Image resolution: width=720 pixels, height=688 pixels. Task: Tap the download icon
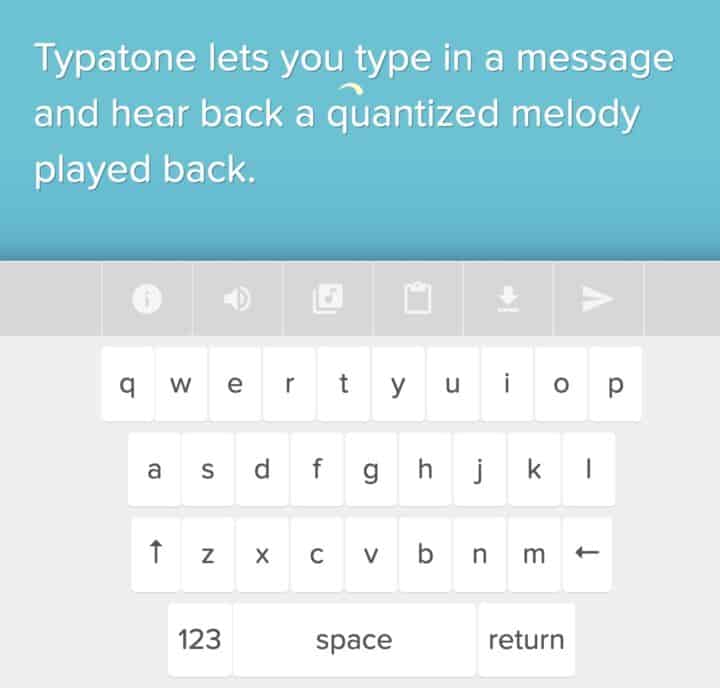tap(508, 299)
